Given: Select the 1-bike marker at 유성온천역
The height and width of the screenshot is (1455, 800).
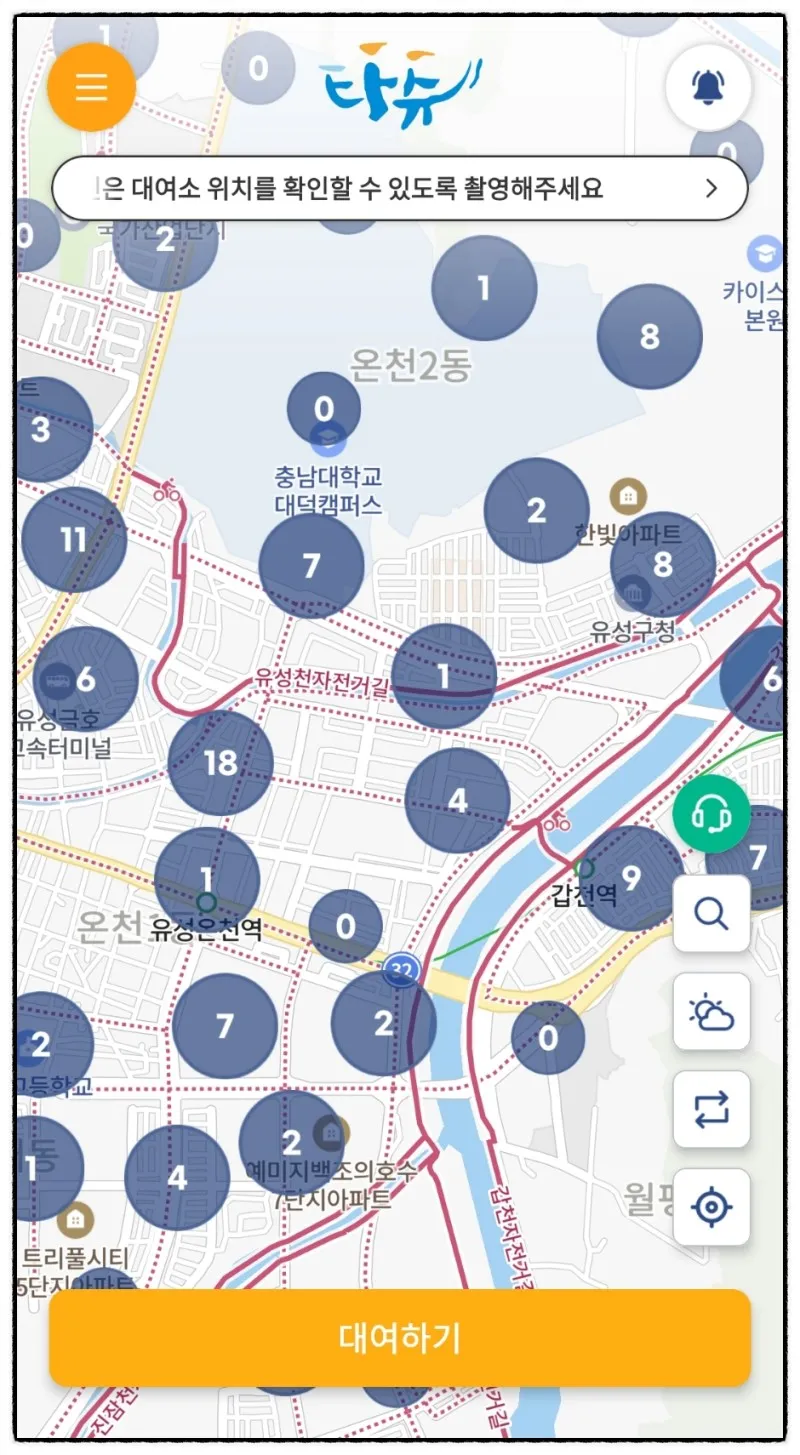Looking at the screenshot, I should (x=207, y=879).
